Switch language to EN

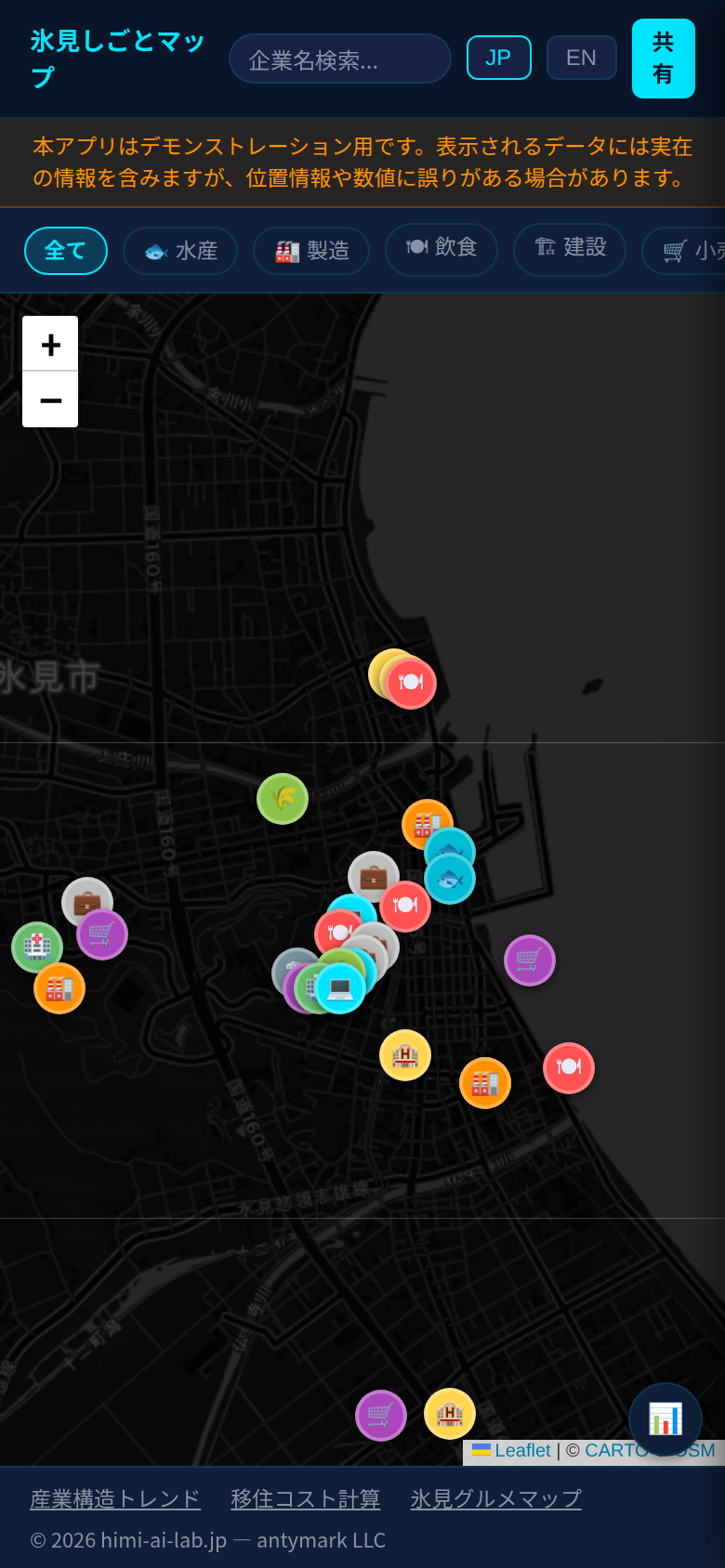(x=581, y=58)
